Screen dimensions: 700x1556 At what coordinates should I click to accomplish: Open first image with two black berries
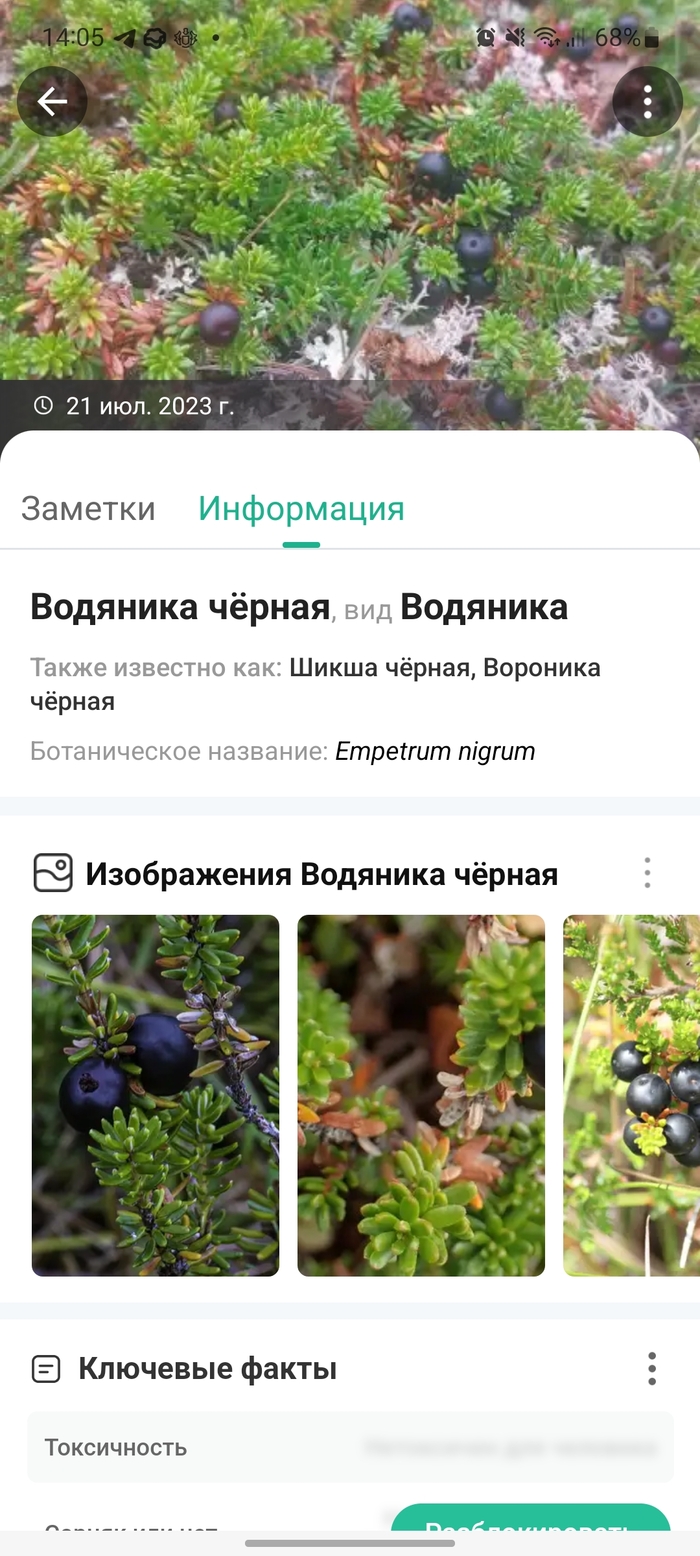(155, 1095)
